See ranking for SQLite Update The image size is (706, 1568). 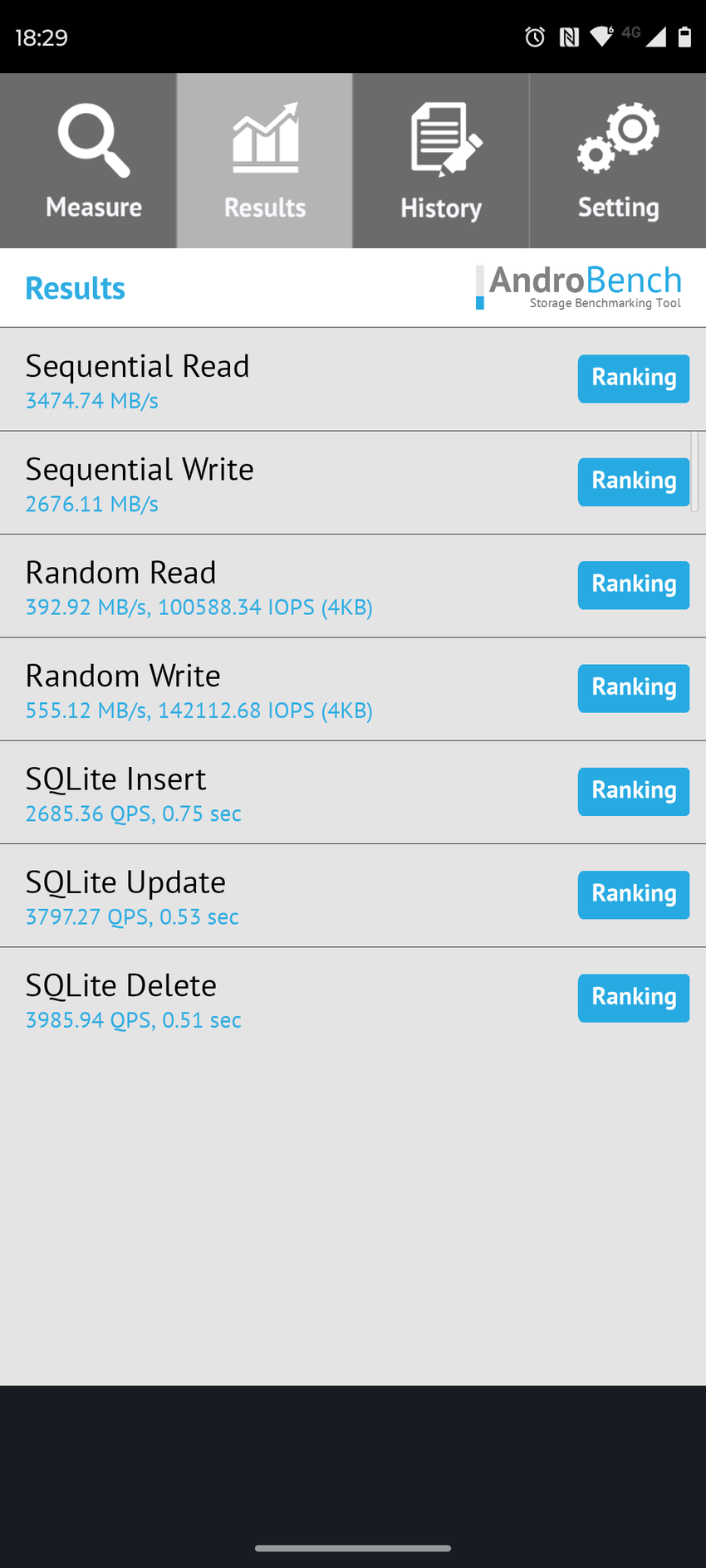[x=633, y=894]
